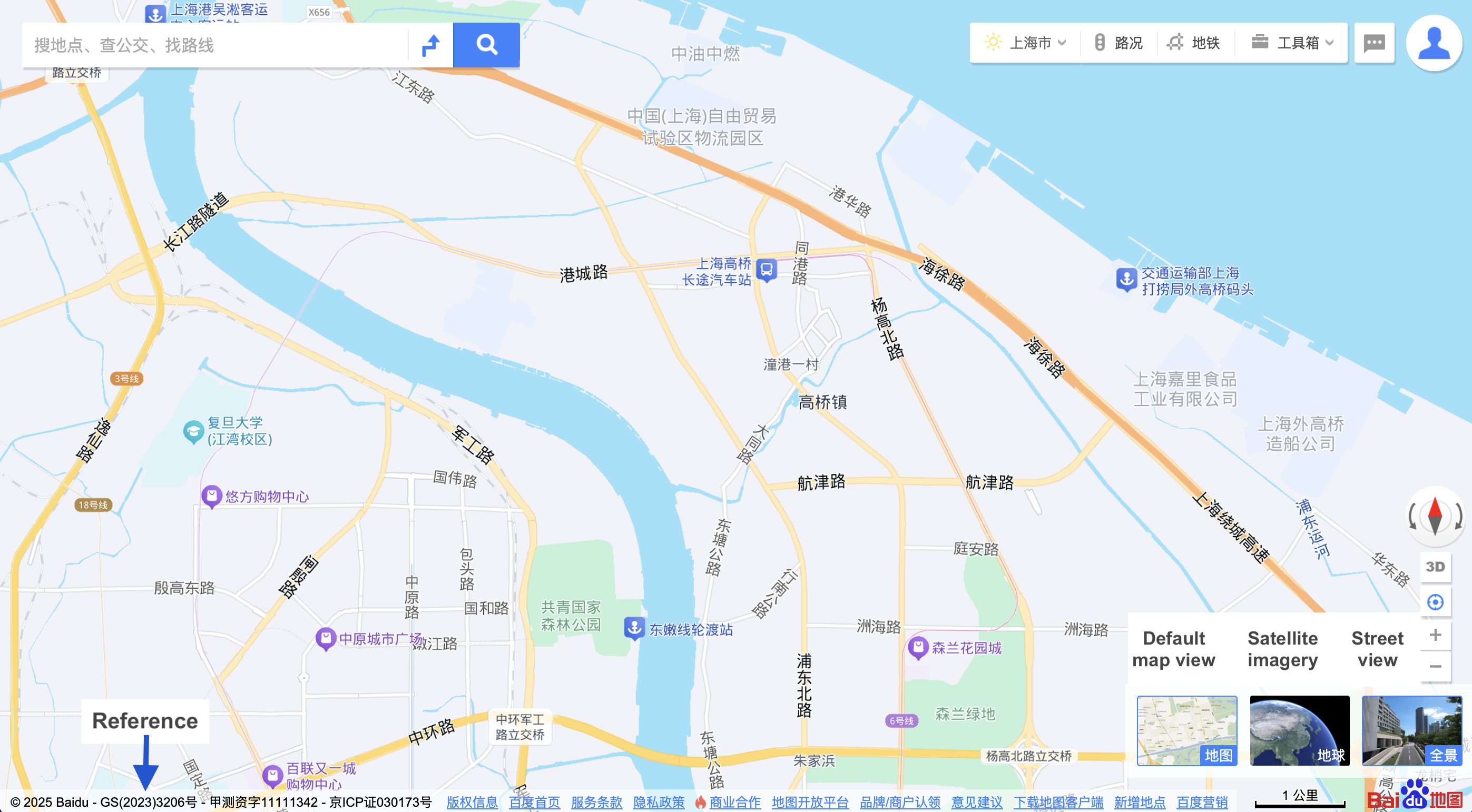
Task: Open 地铁 subway map
Action: [x=1194, y=43]
